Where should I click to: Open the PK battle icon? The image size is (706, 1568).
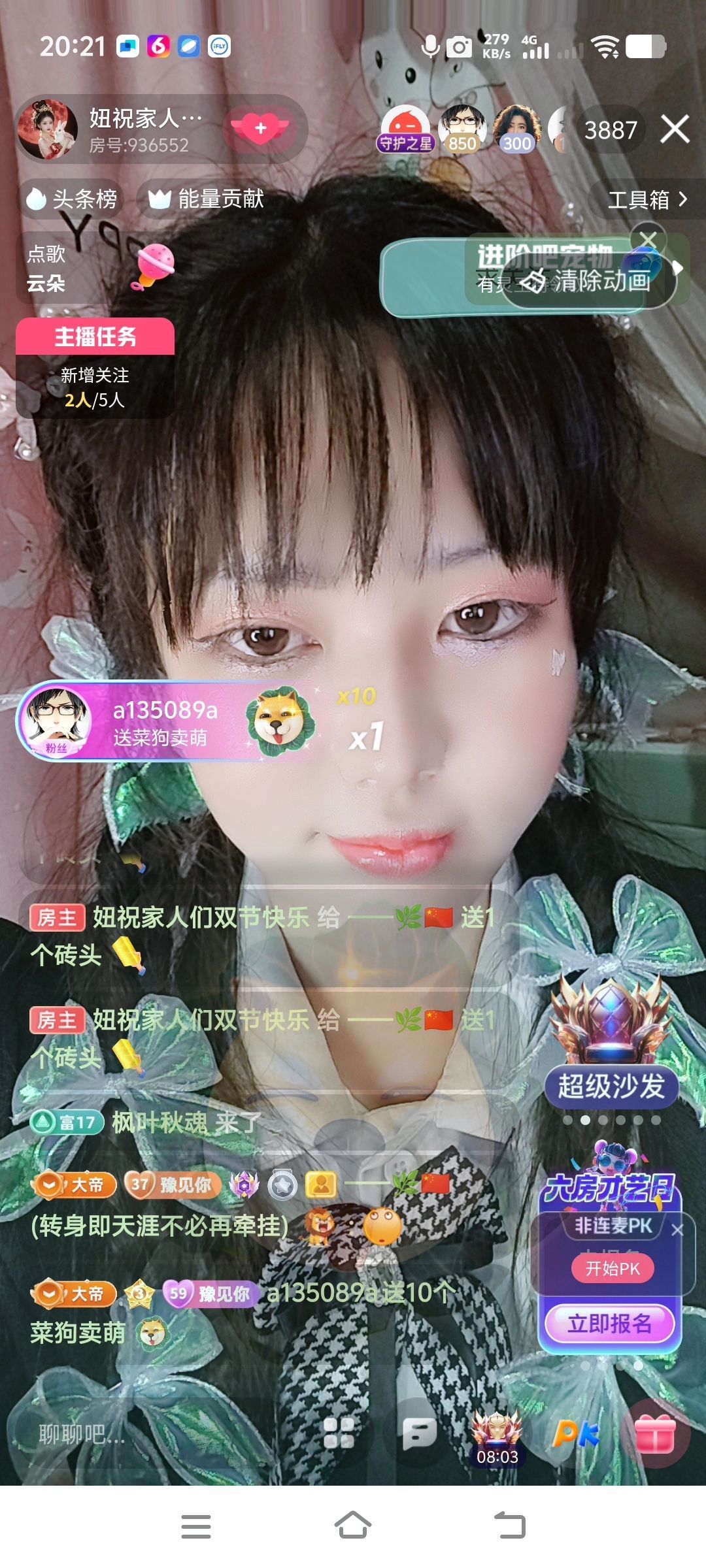[x=575, y=1433]
